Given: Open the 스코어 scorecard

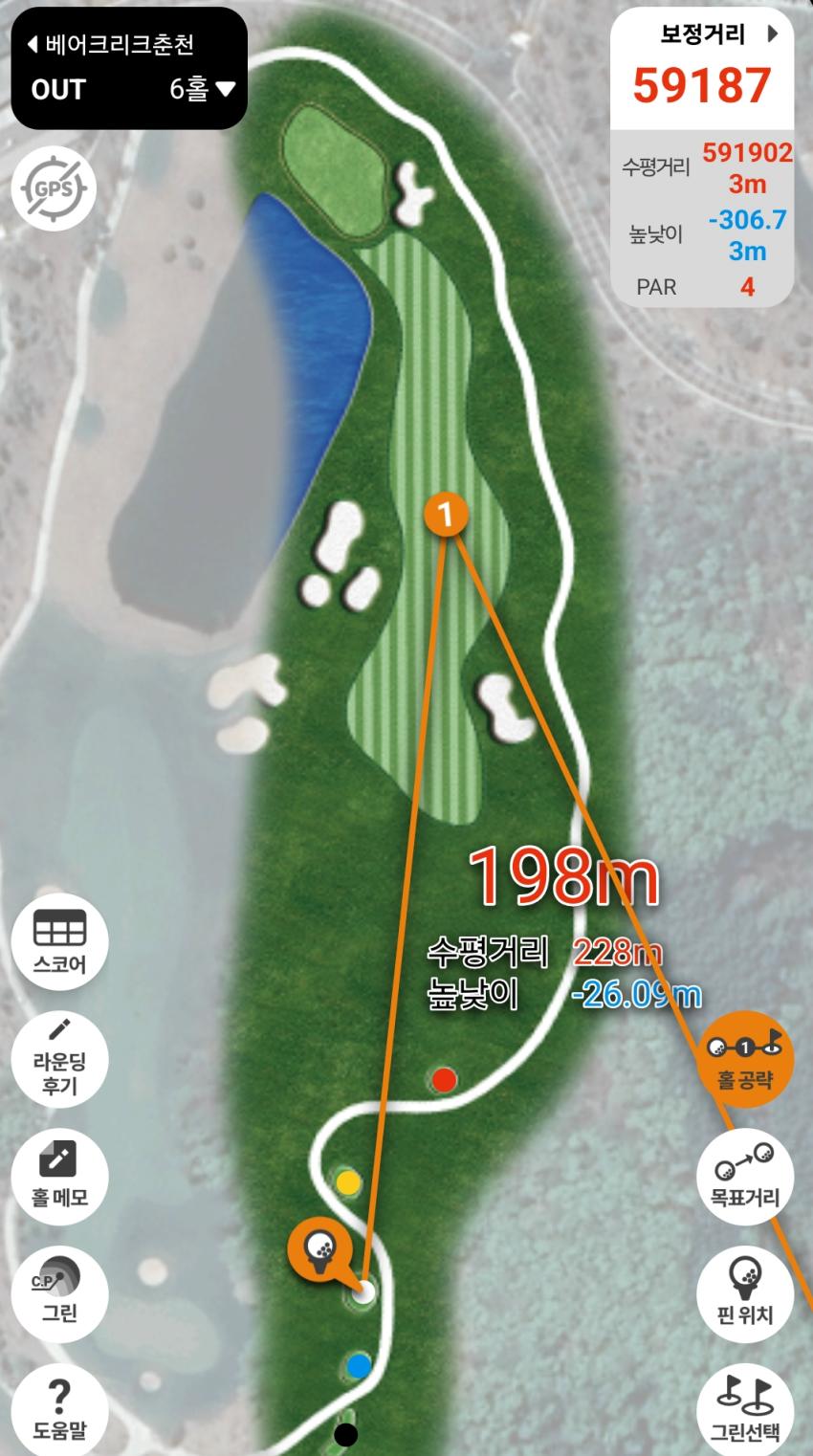Looking at the screenshot, I should tap(59, 940).
